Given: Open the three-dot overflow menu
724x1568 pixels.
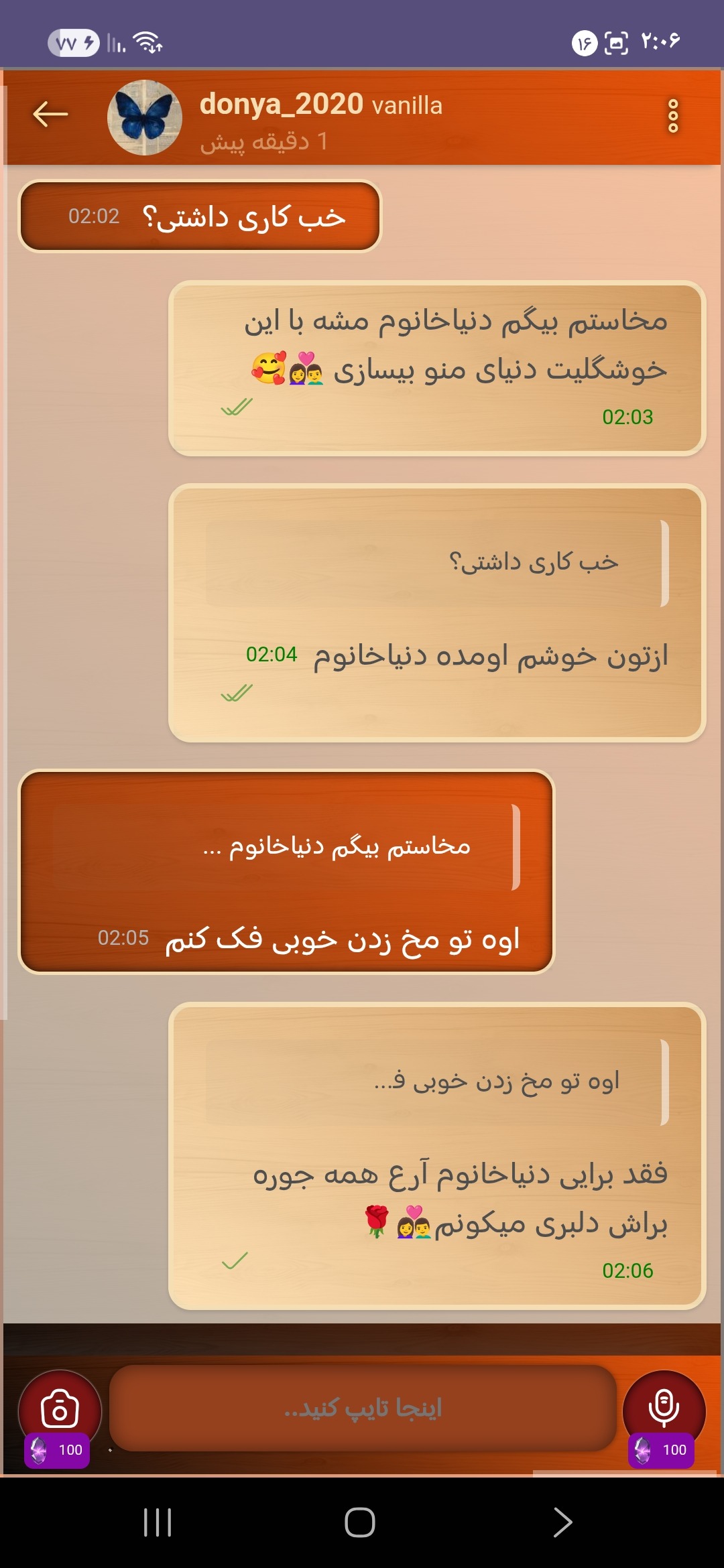Looking at the screenshot, I should click(673, 116).
